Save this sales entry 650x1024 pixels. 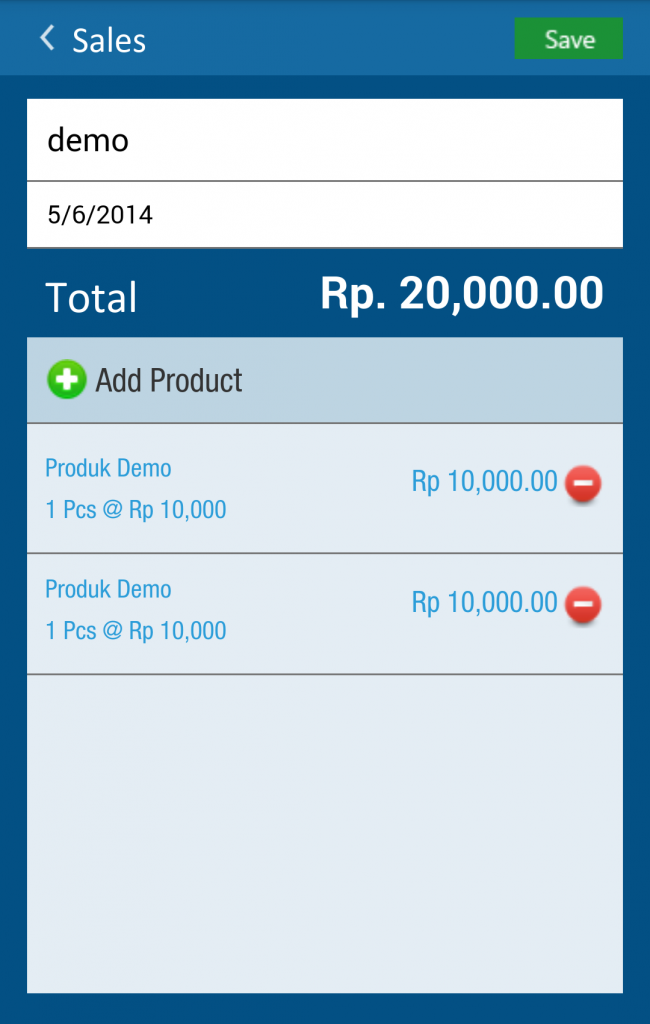[x=568, y=40]
